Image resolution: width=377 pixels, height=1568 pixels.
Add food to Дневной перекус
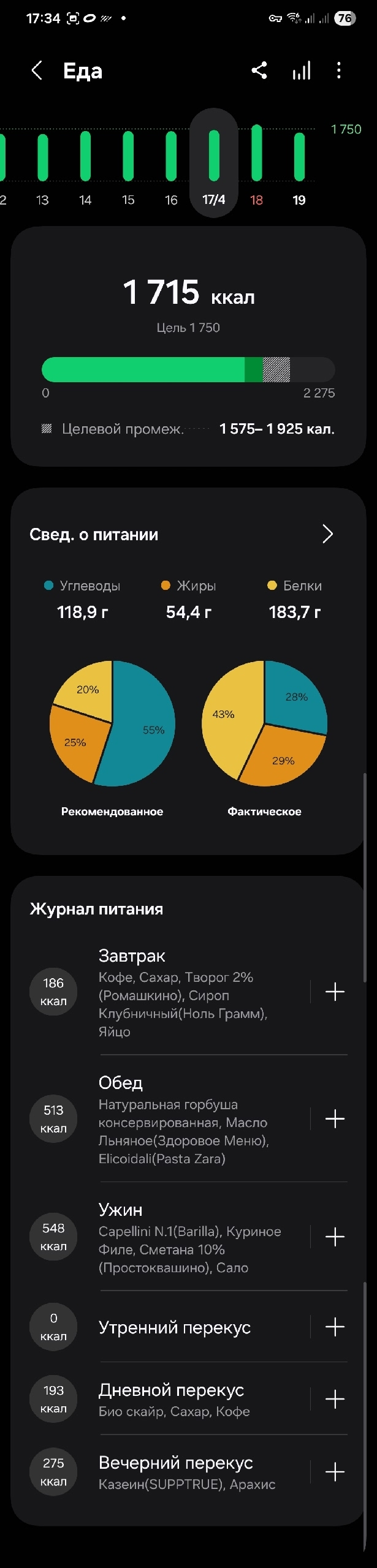(335, 1400)
